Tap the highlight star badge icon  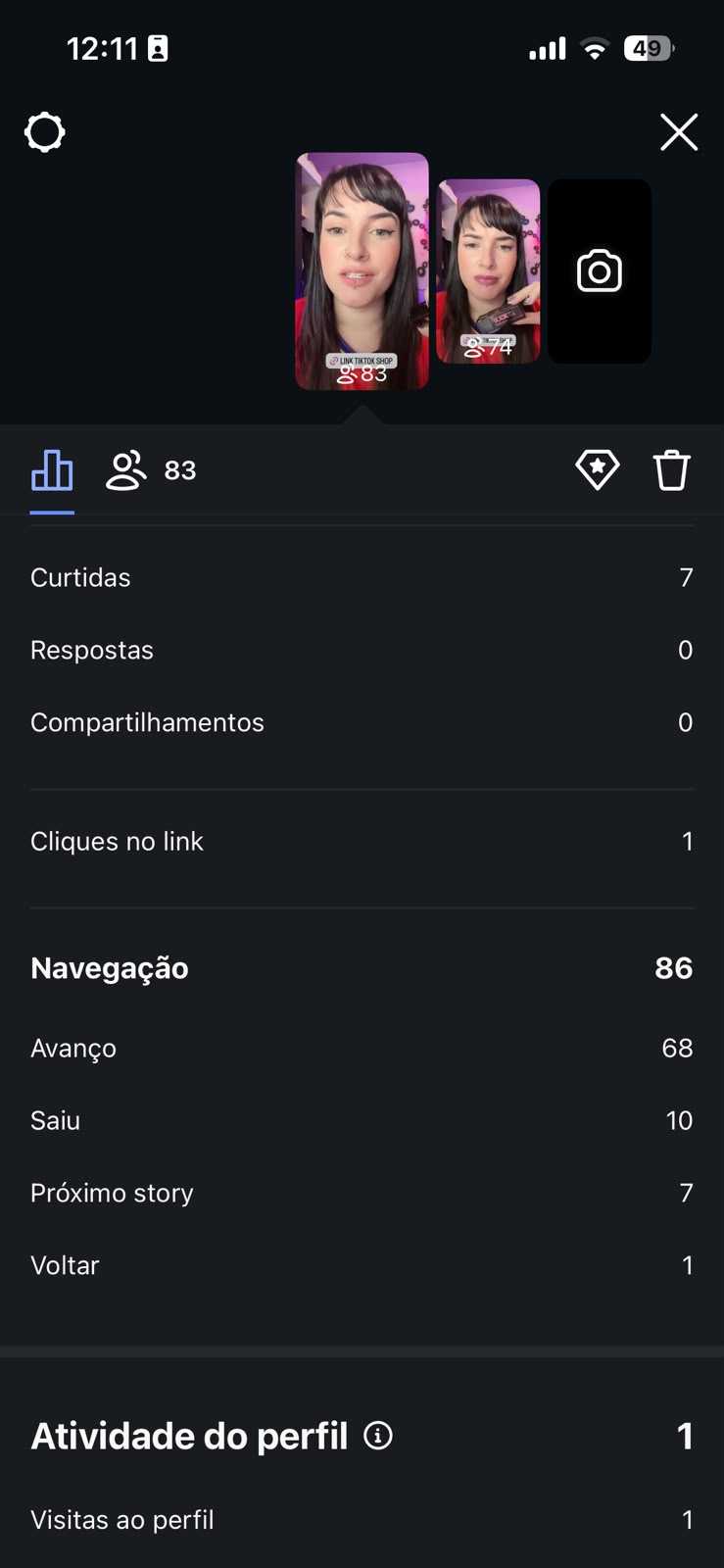597,470
